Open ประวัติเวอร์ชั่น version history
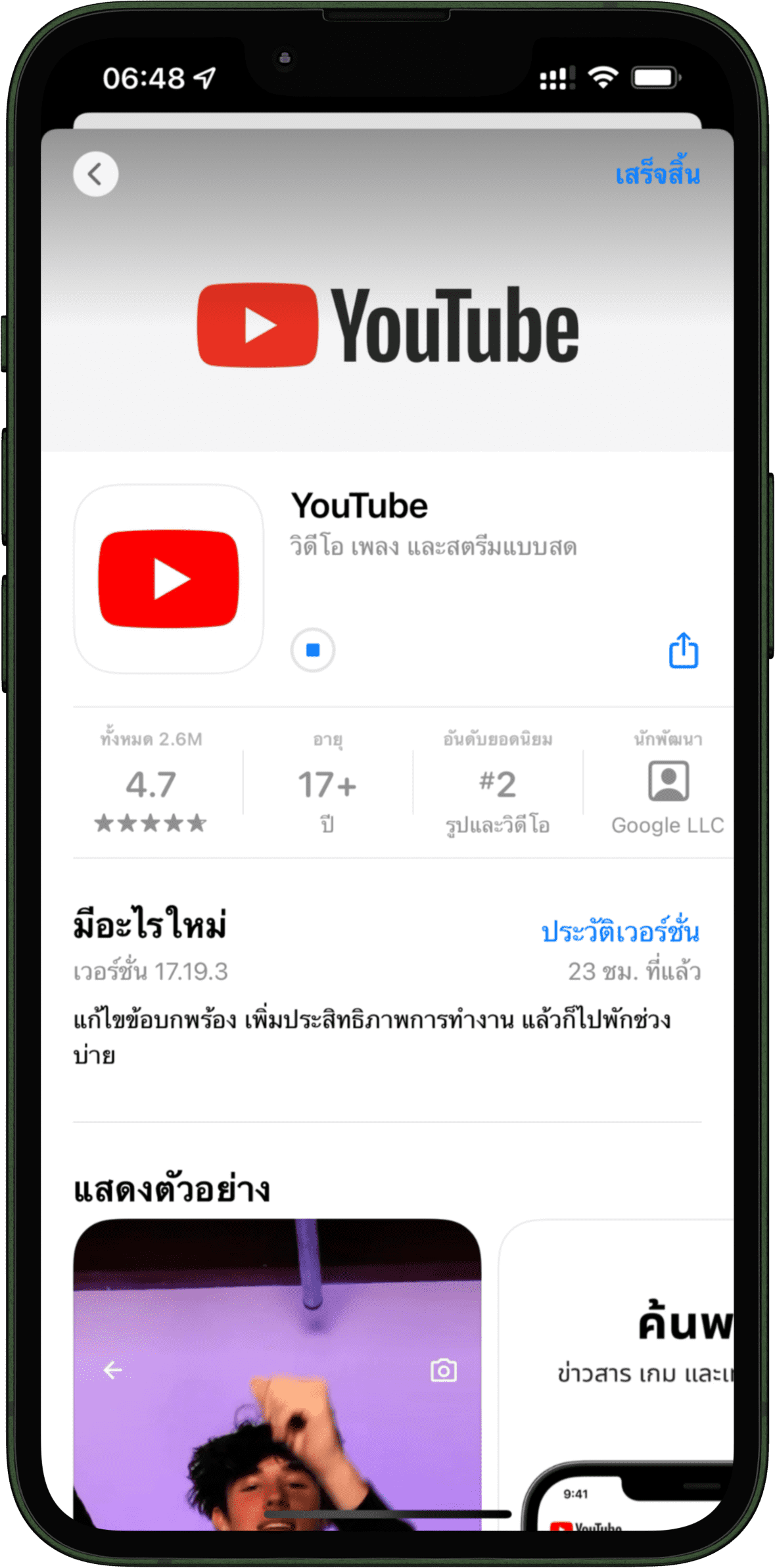This screenshot has height=1568, width=775. (620, 932)
